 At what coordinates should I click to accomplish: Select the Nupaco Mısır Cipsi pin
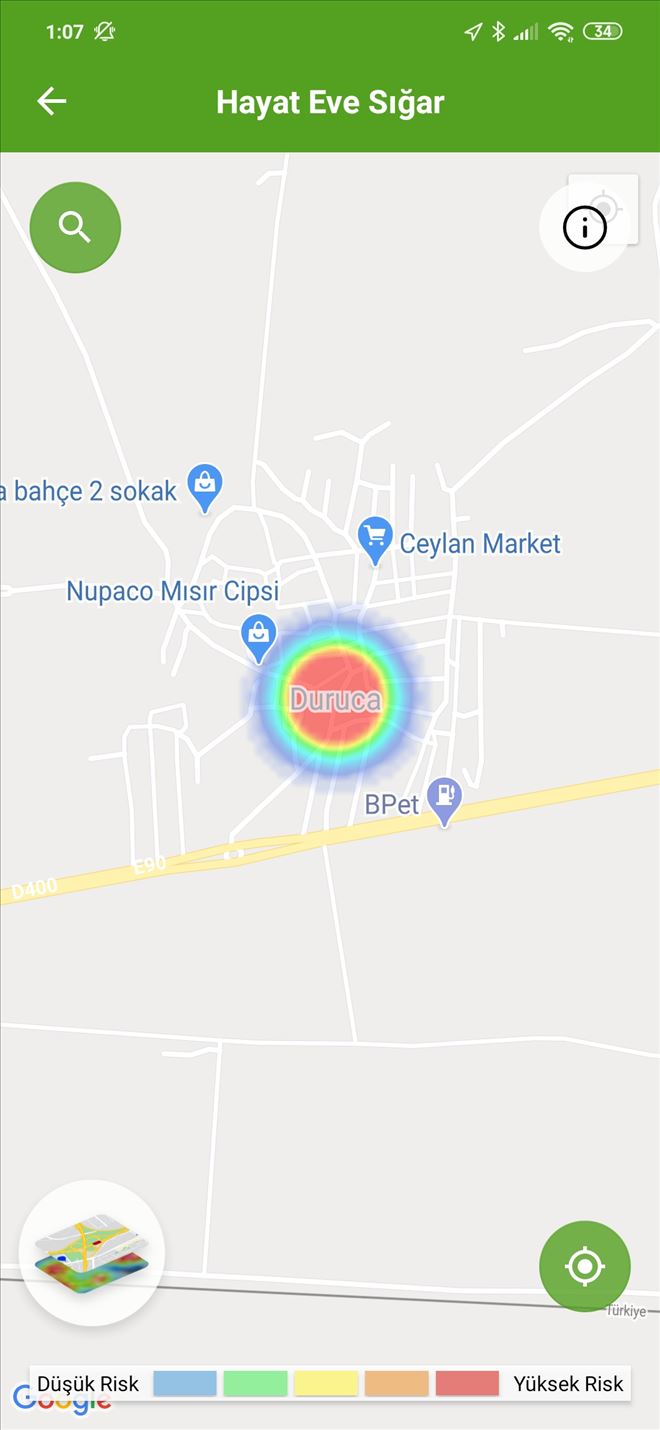[x=259, y=636]
